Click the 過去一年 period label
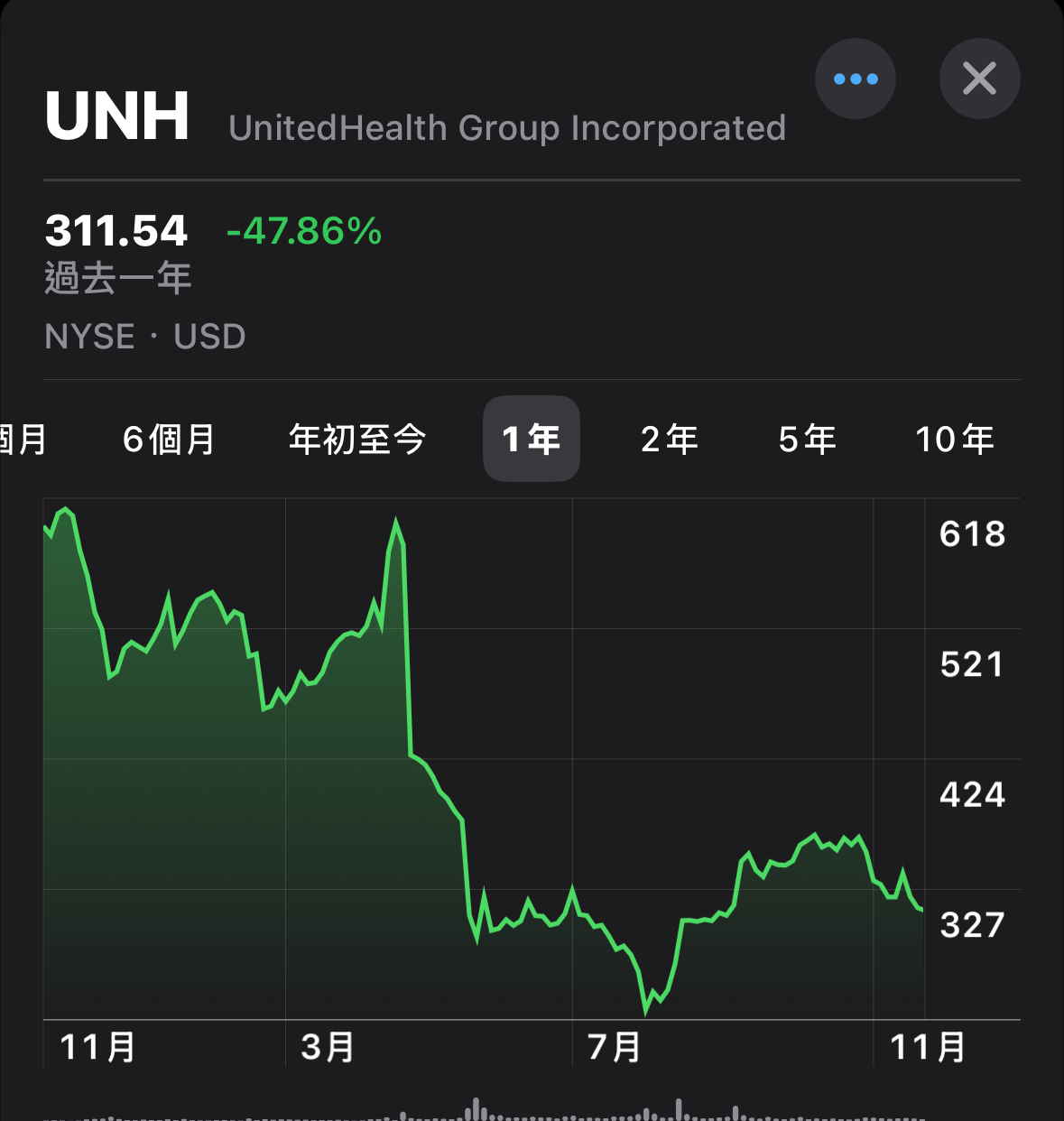 pos(117,279)
